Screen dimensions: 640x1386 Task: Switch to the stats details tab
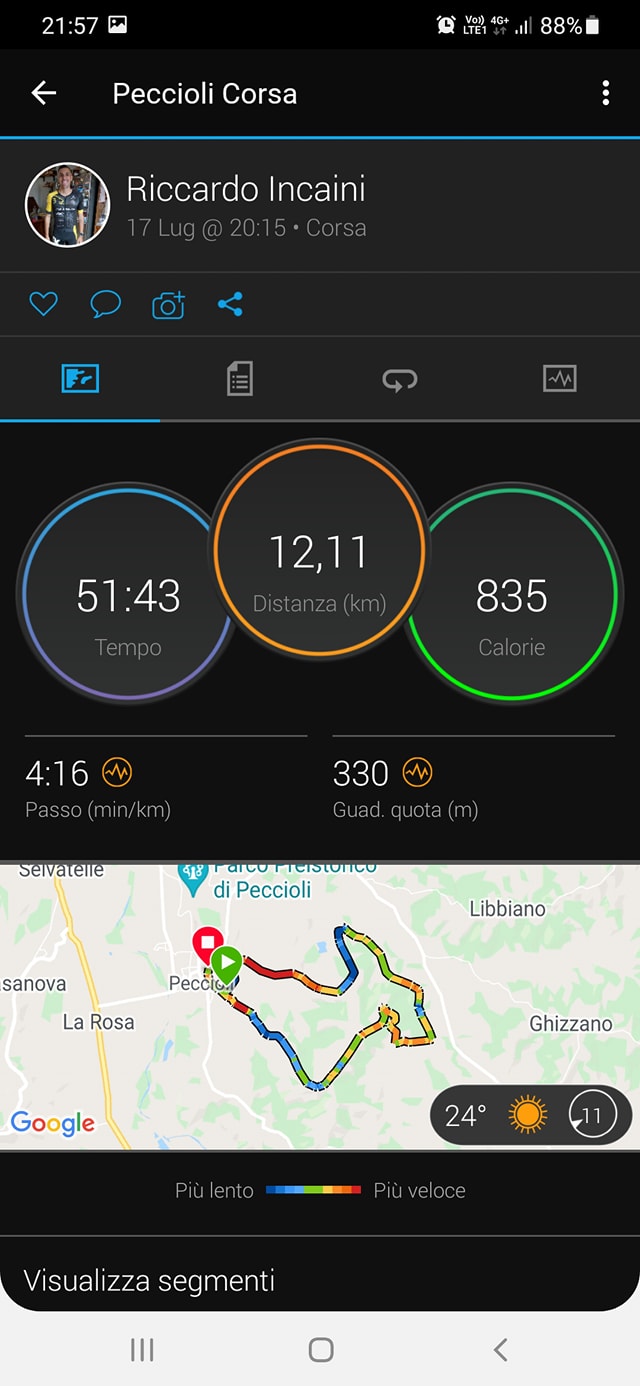tap(240, 379)
